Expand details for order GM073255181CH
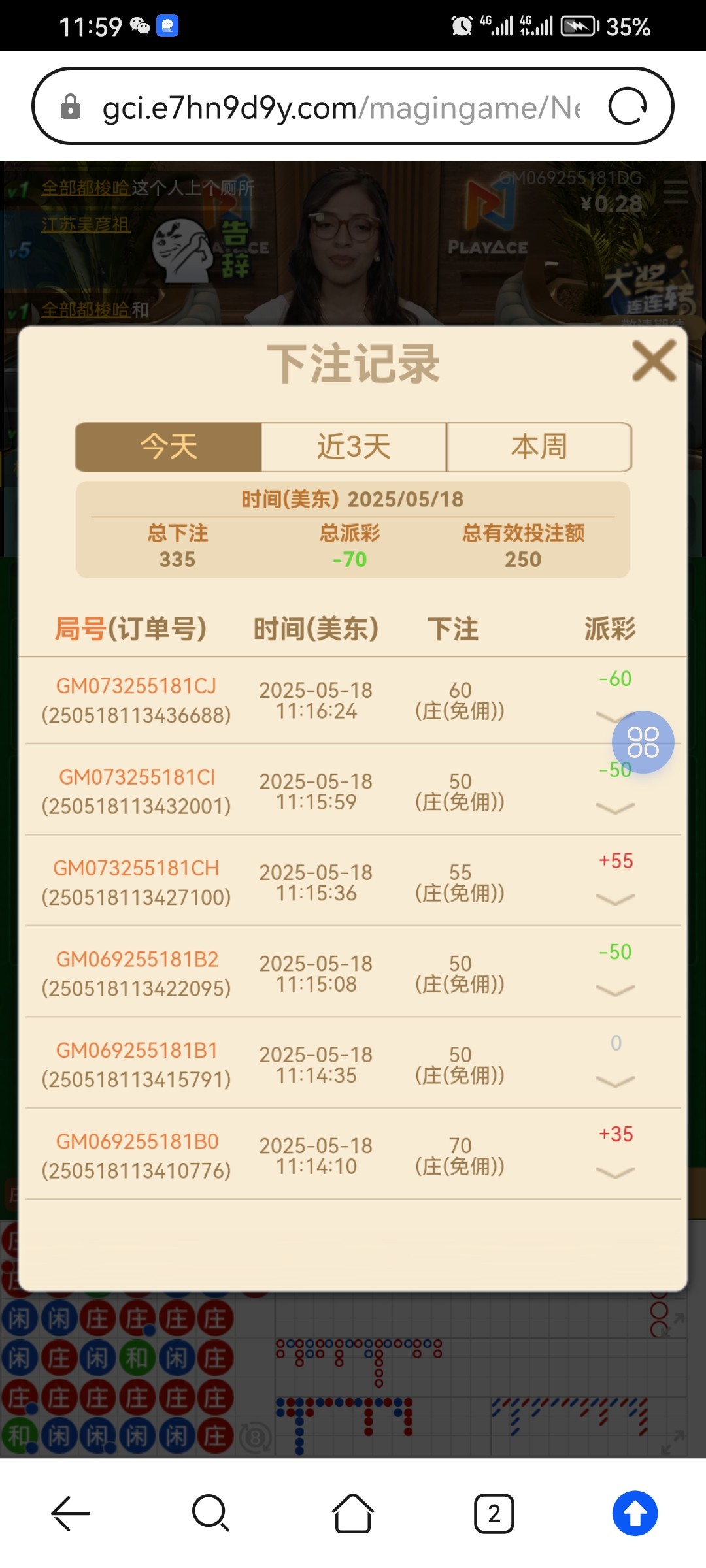The width and height of the screenshot is (706, 1568). [615, 900]
